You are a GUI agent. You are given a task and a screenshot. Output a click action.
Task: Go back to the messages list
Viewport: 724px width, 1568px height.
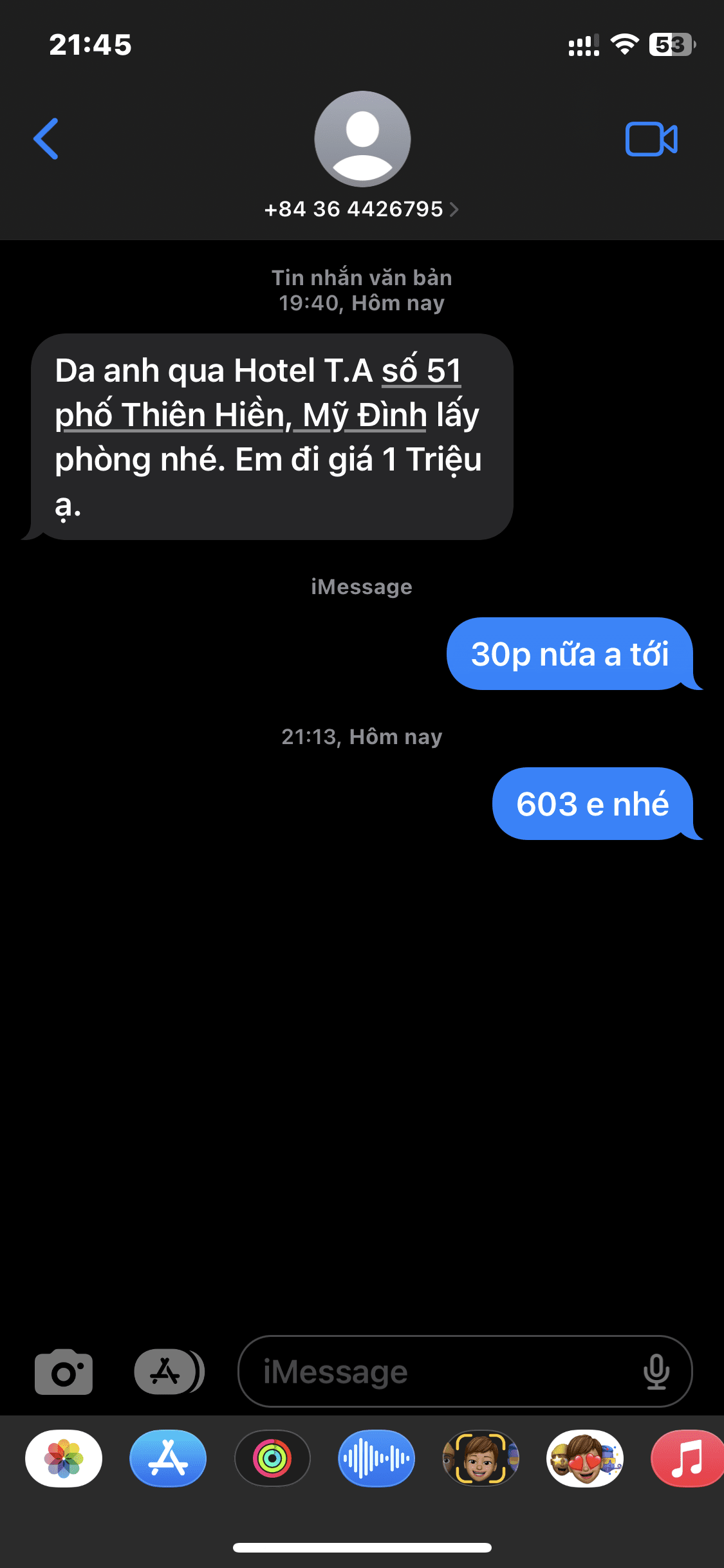click(46, 138)
